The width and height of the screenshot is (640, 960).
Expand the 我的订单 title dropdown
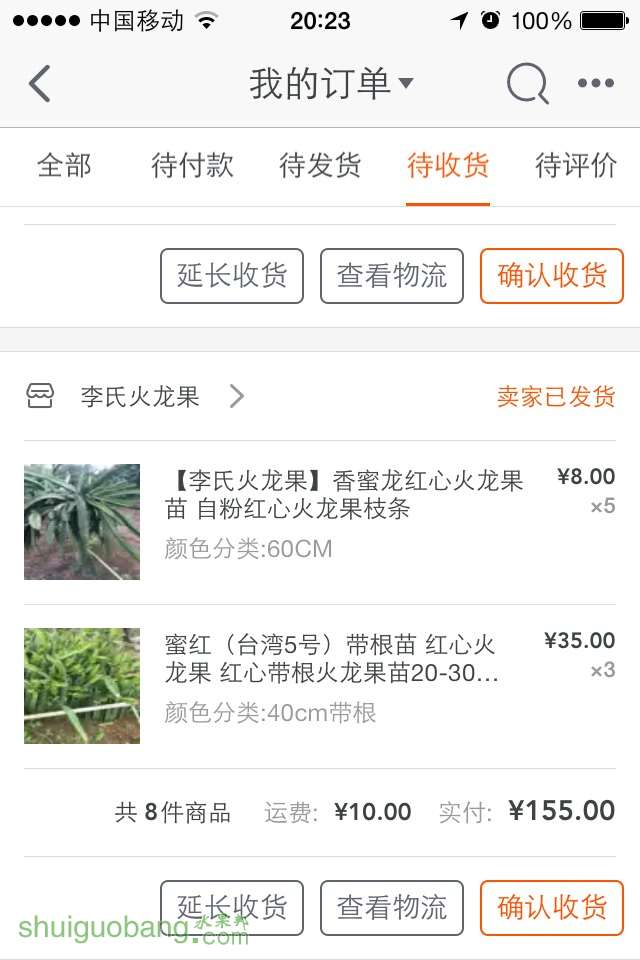[x=330, y=84]
